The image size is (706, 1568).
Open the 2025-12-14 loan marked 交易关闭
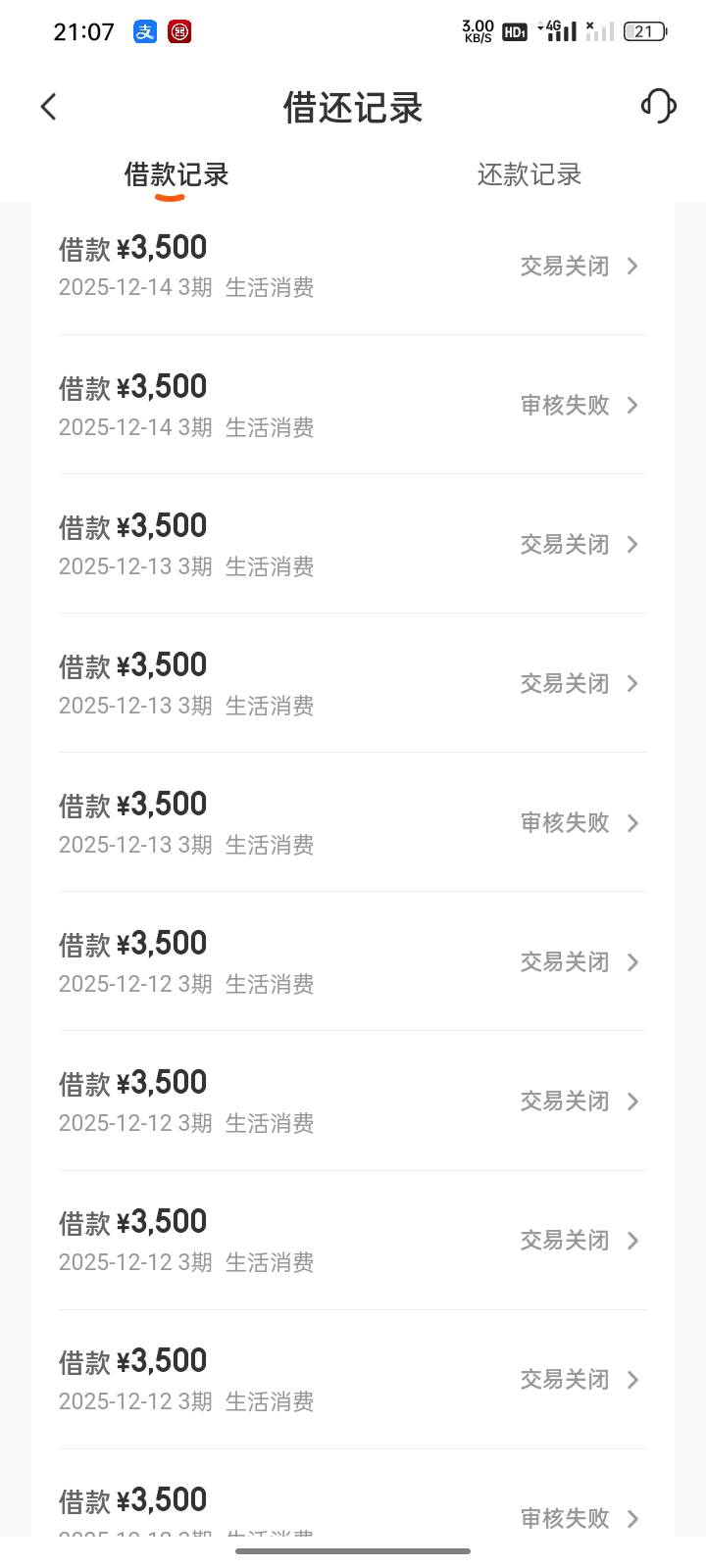352,266
